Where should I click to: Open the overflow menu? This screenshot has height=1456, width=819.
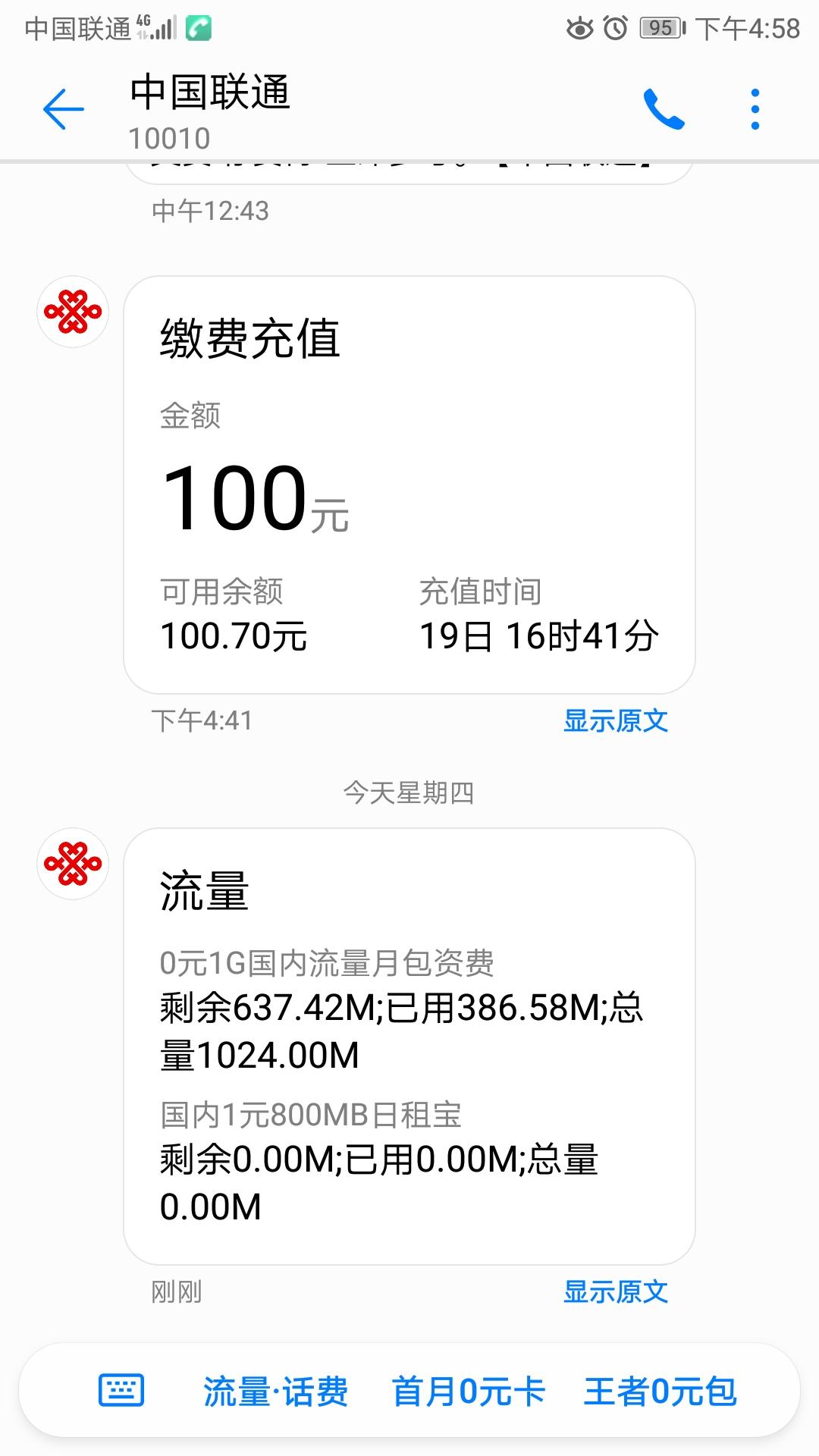pyautogui.click(x=755, y=110)
